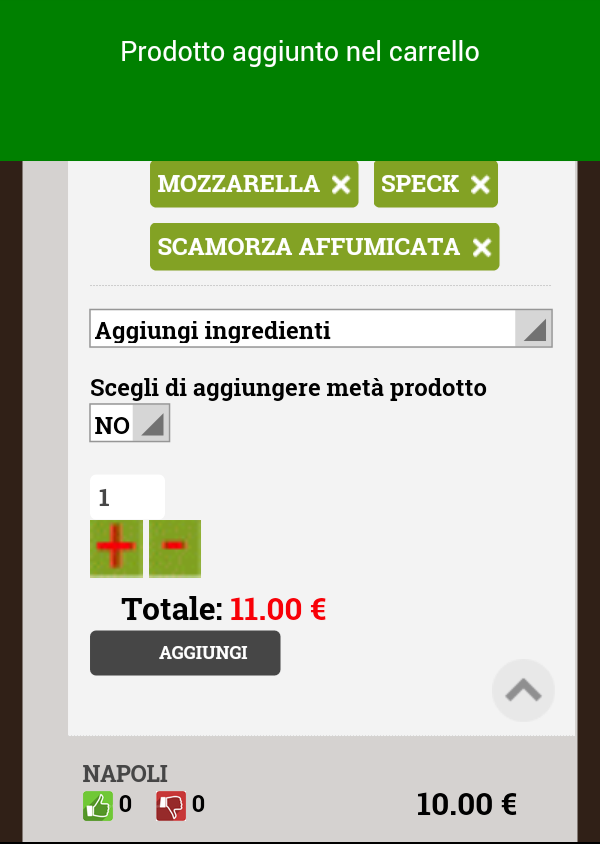This screenshot has width=600, height=844.
Task: Open the Aggiungi ingredienti dropdown
Action: point(320,329)
